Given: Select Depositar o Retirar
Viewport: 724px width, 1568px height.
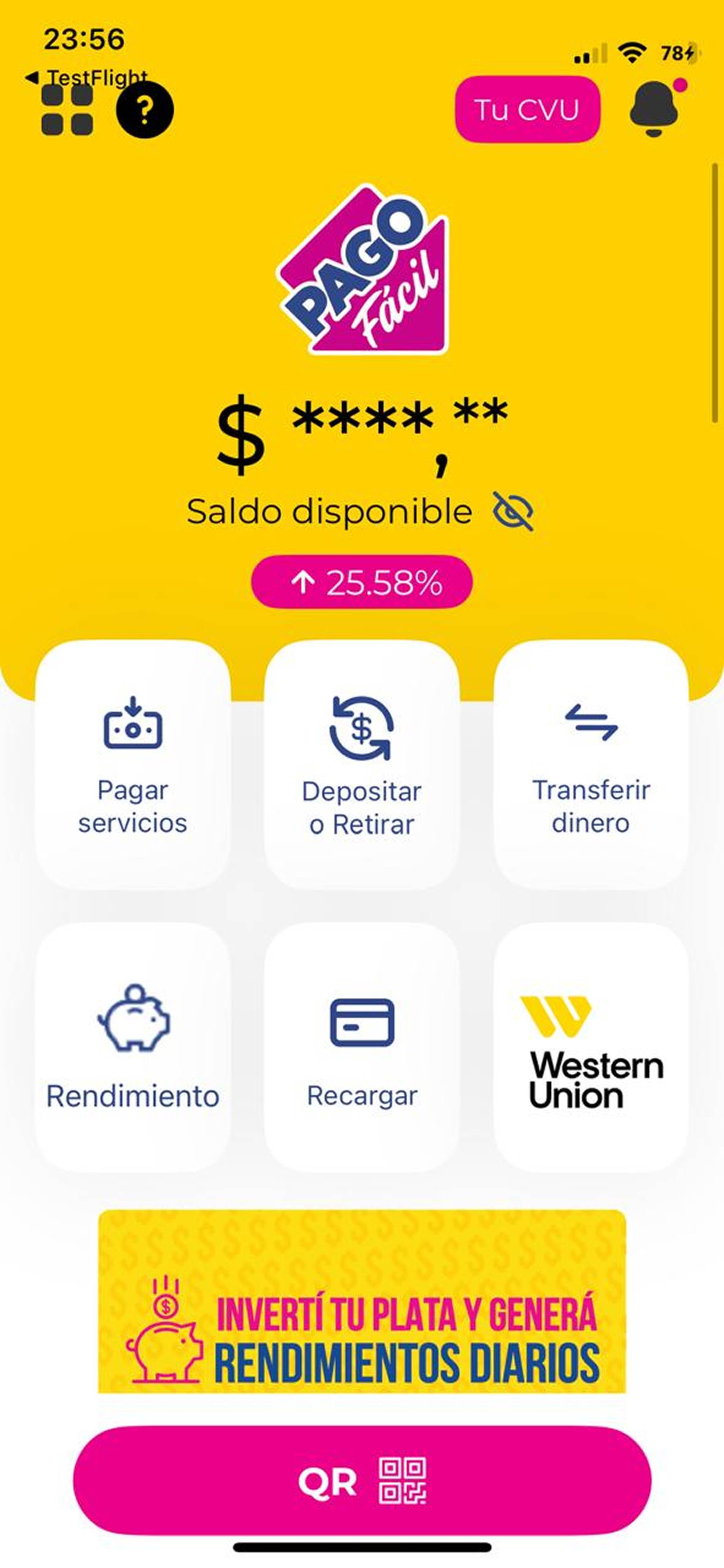Looking at the screenshot, I should pos(362,765).
